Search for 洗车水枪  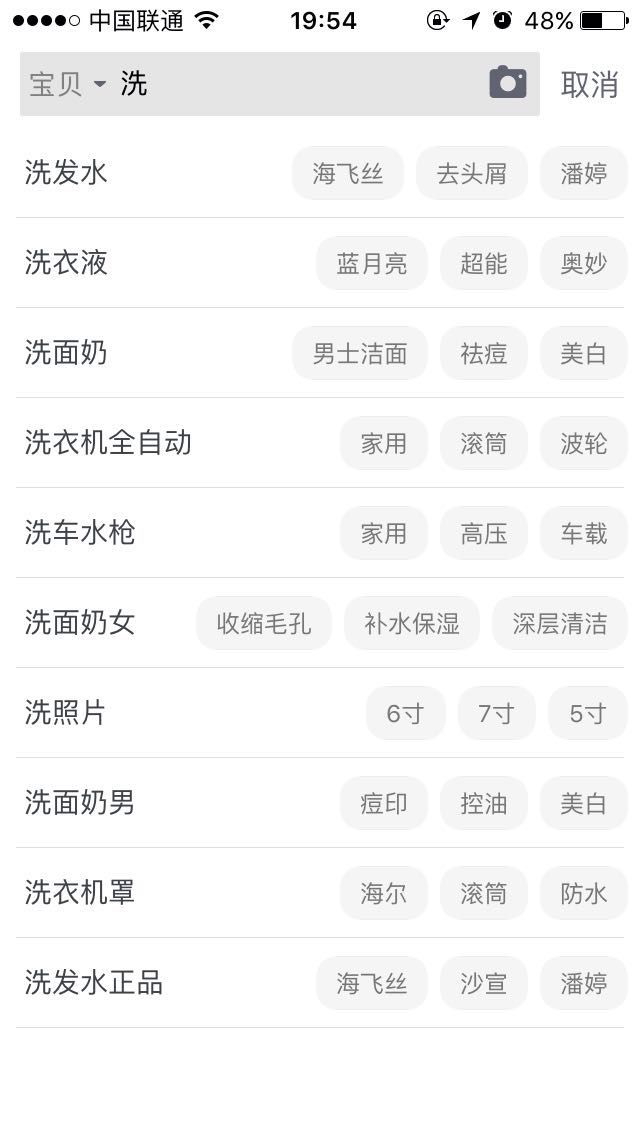(x=80, y=533)
